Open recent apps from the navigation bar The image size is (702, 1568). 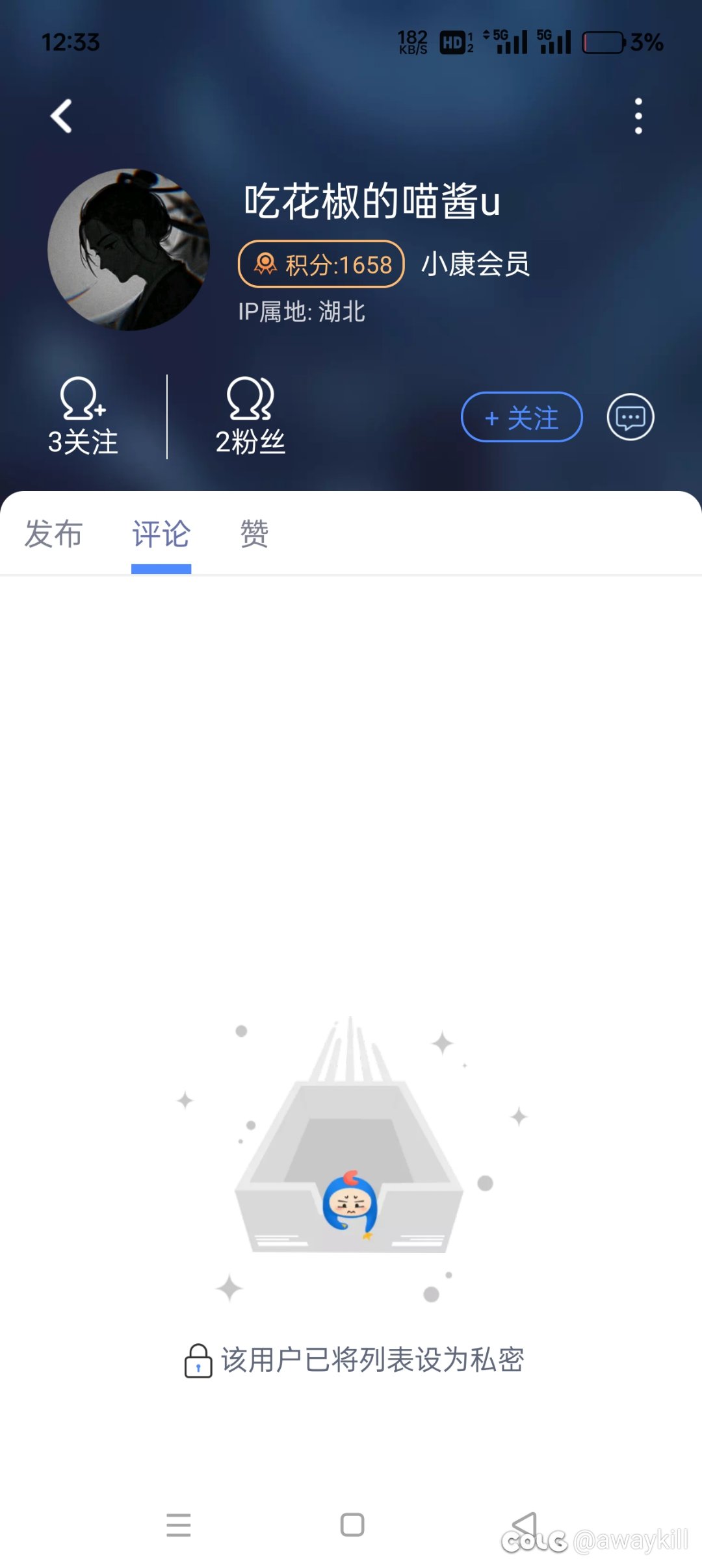pos(178,1525)
